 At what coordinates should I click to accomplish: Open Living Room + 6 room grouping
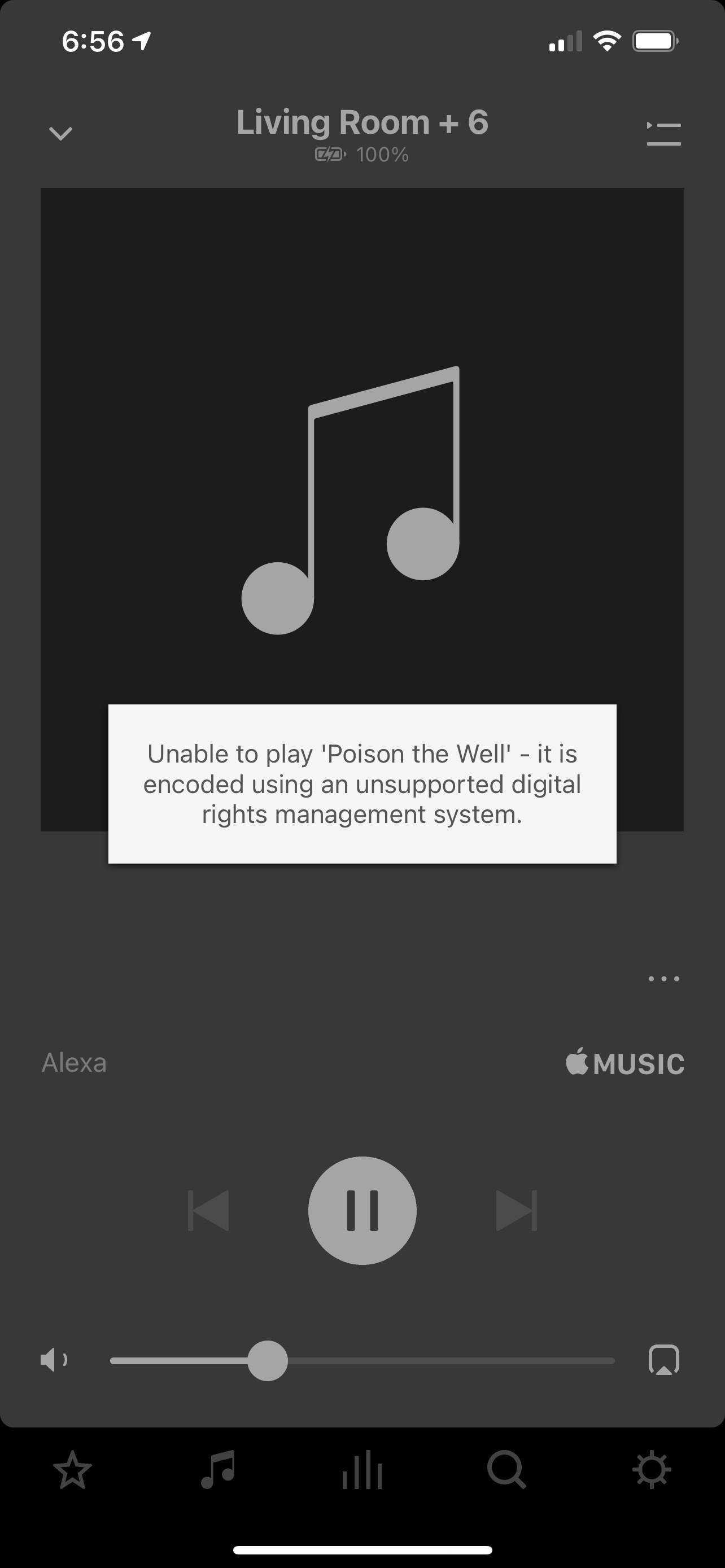(x=362, y=123)
